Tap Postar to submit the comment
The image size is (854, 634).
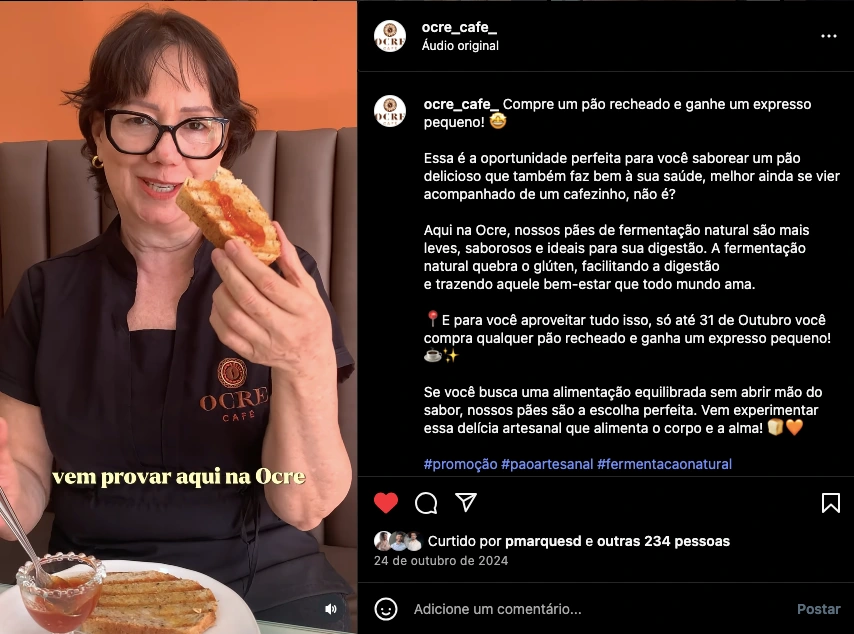[x=818, y=608]
